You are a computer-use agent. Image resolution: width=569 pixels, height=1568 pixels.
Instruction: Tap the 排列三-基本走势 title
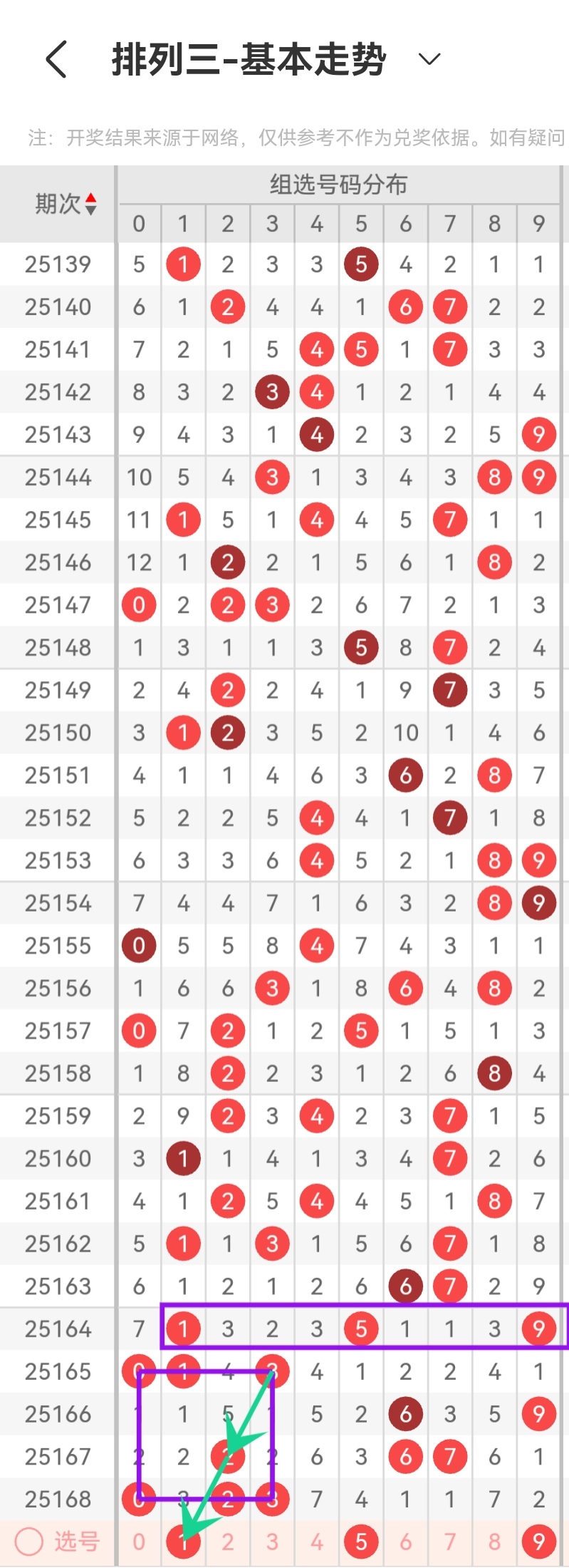(249, 59)
